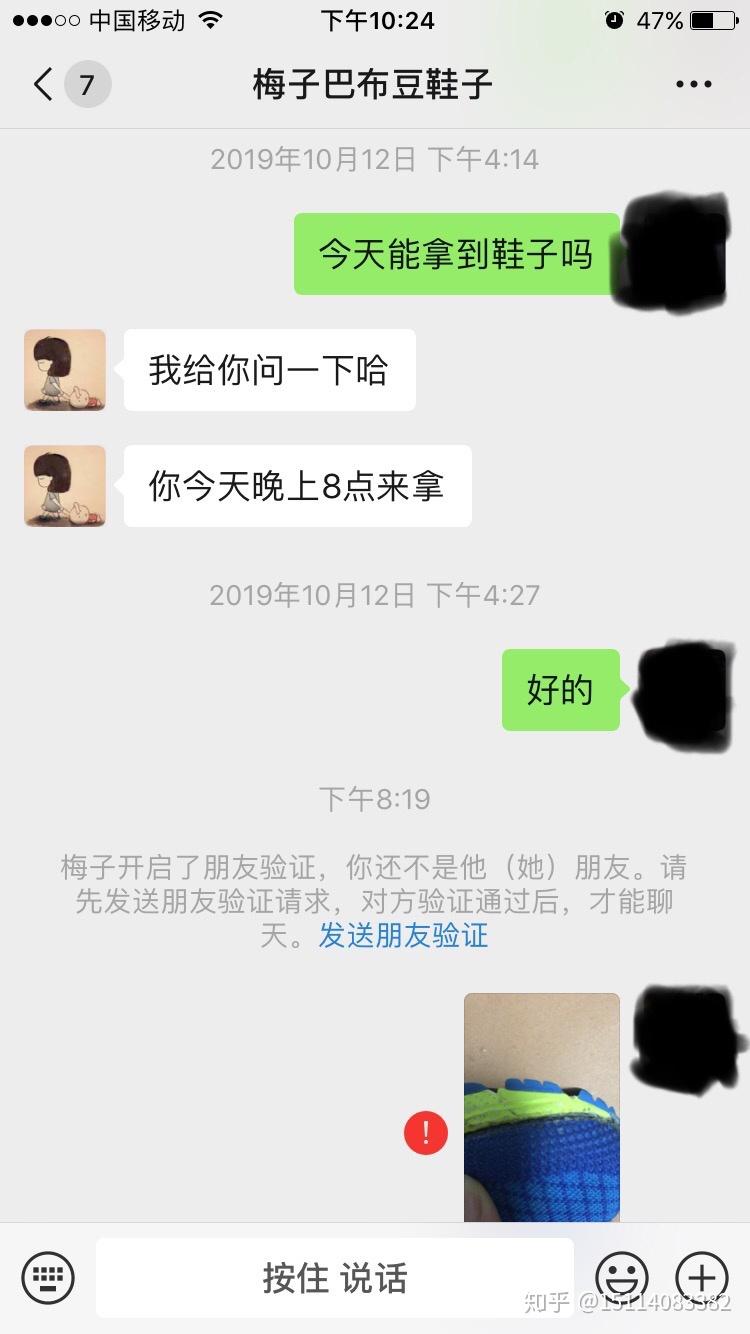
Task: Switch to keyboard text input
Action: pos(48,1277)
